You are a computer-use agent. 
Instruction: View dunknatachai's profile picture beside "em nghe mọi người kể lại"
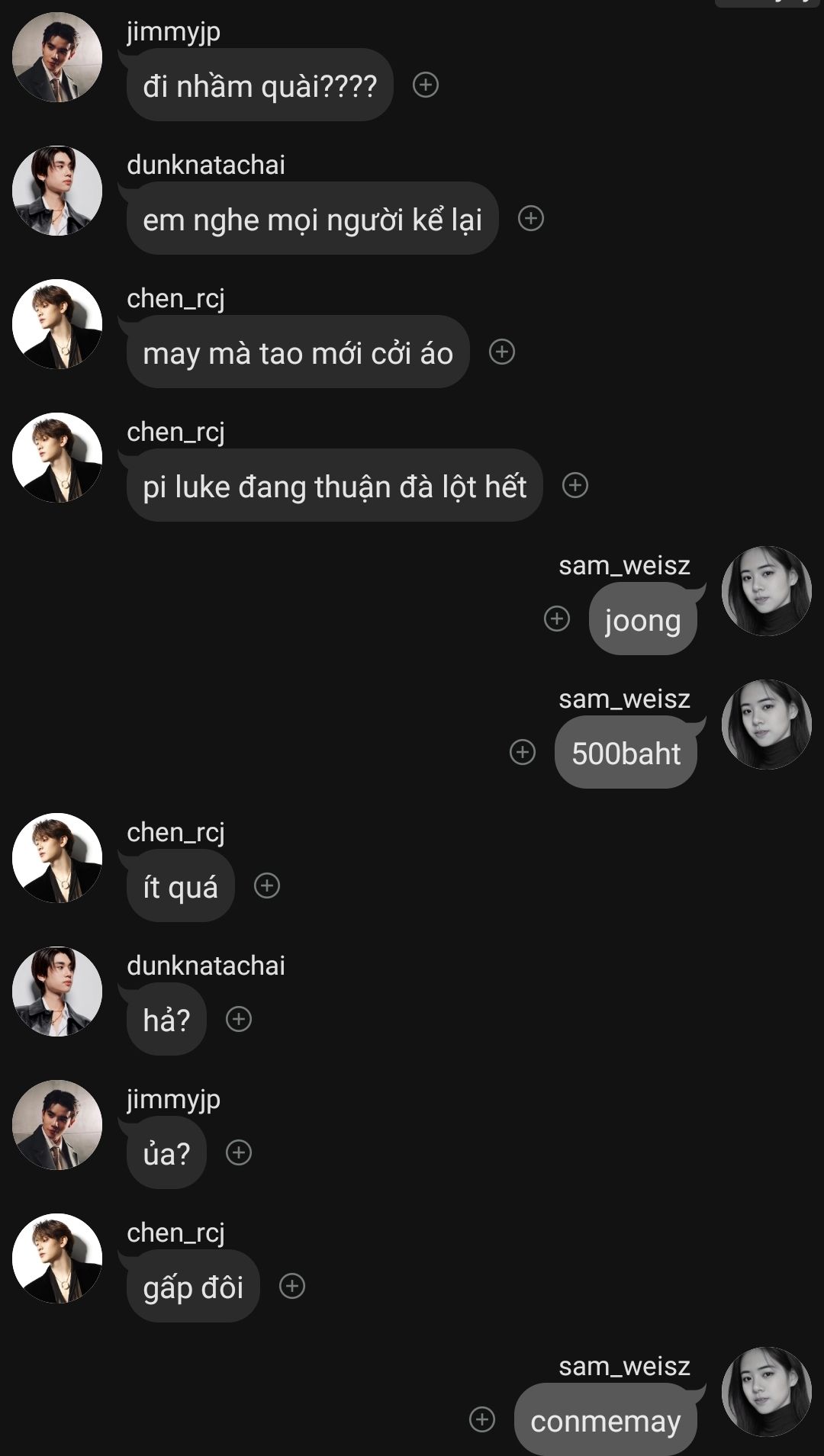pyautogui.click(x=57, y=191)
